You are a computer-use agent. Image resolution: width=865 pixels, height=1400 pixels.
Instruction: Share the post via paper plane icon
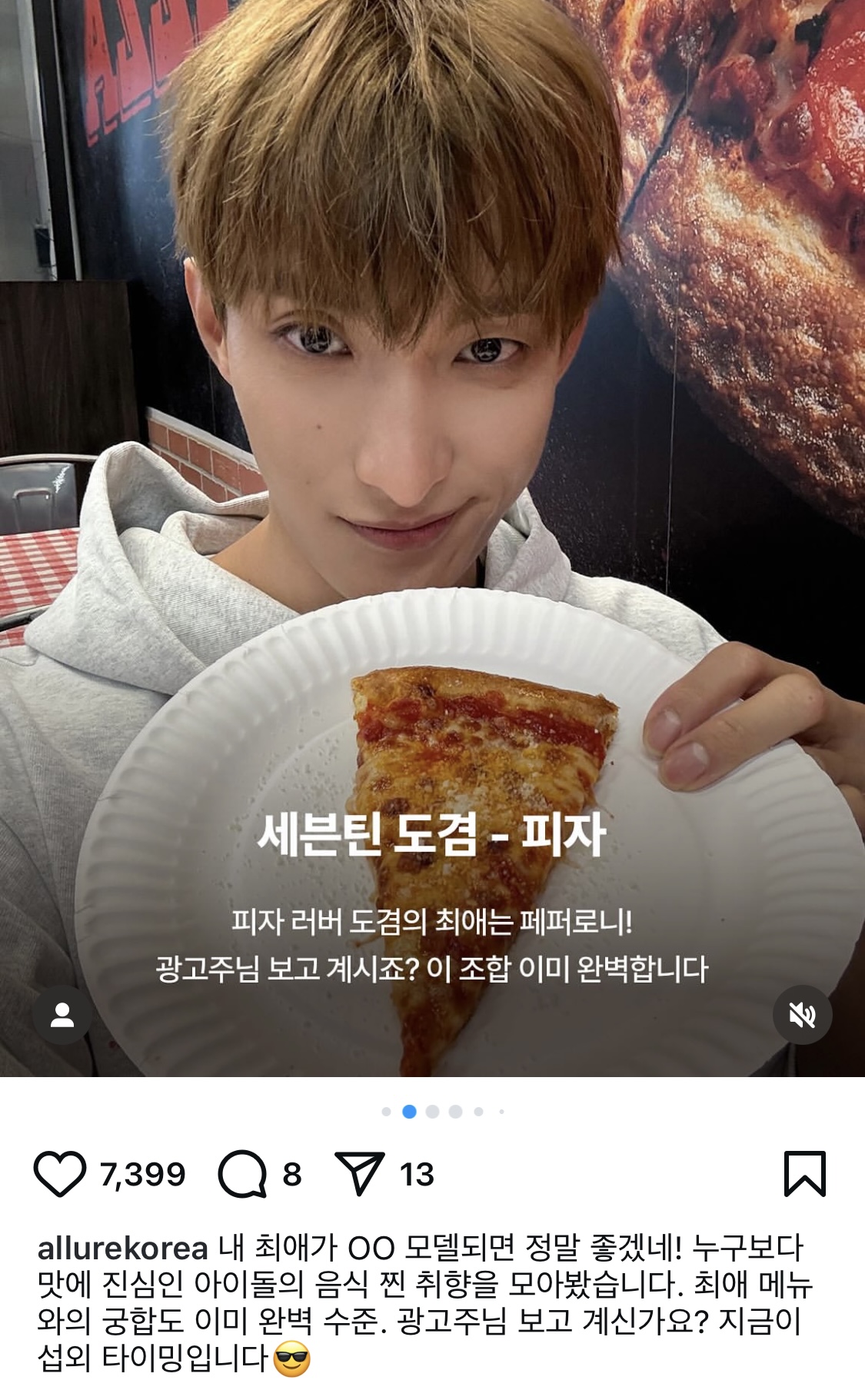tap(360, 1173)
